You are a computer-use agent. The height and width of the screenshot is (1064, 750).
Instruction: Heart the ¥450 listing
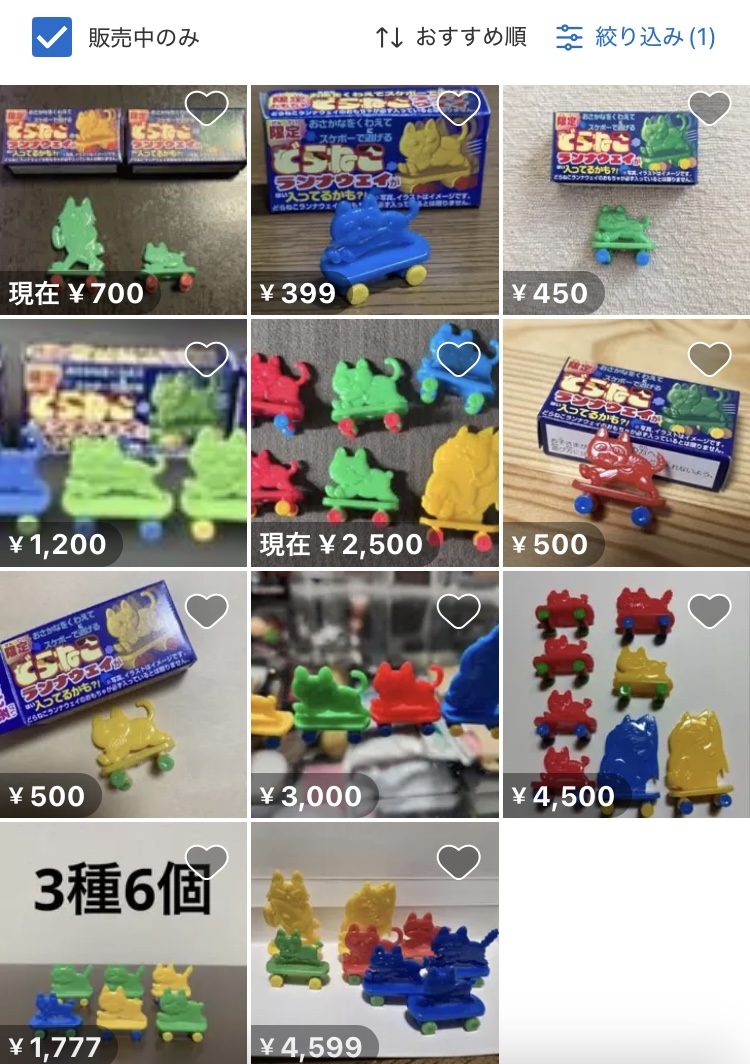pos(710,108)
